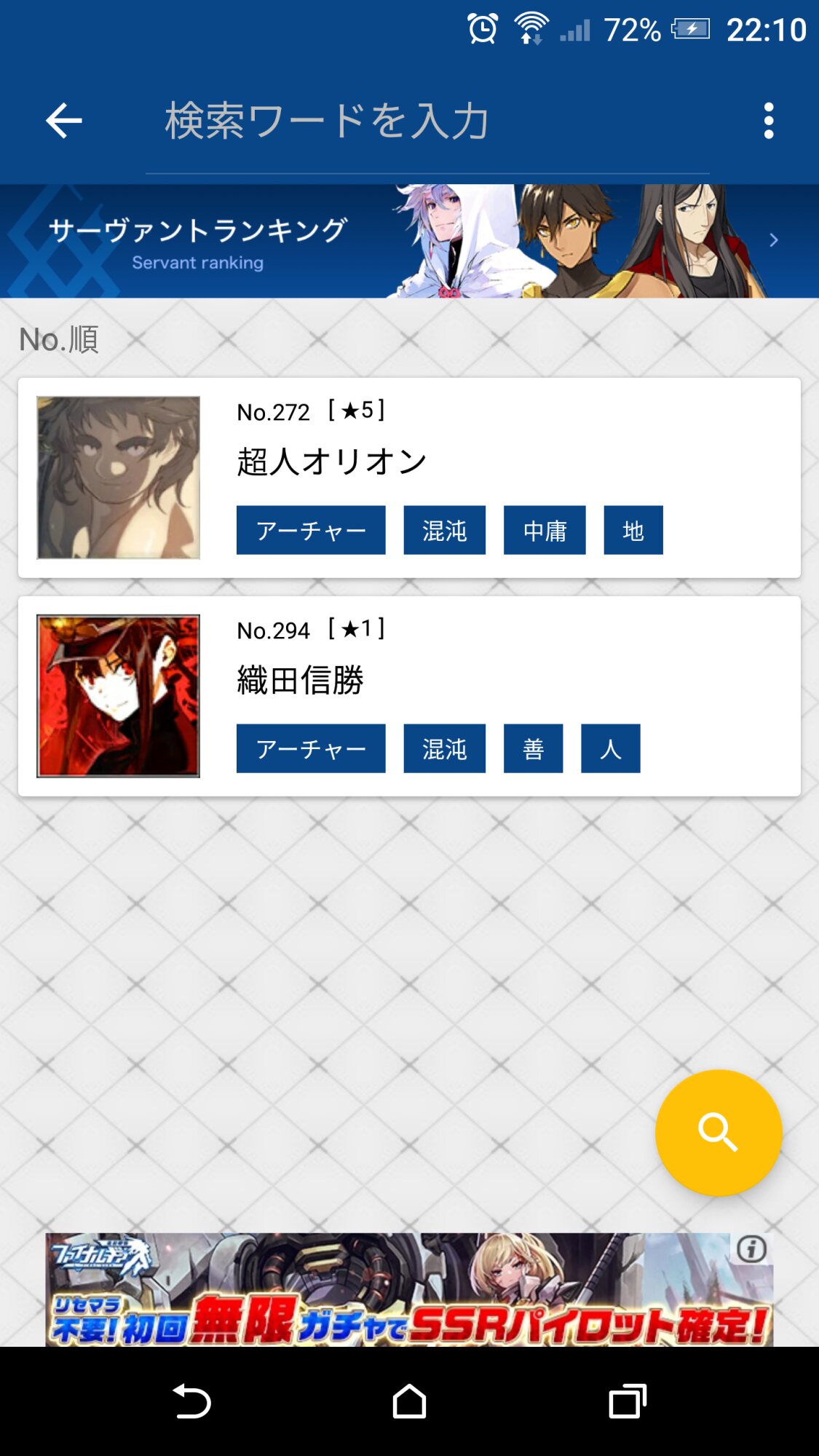The width and height of the screenshot is (819, 1456).
Task: Select the 人 tag on 織田信勝
Action: [x=610, y=748]
